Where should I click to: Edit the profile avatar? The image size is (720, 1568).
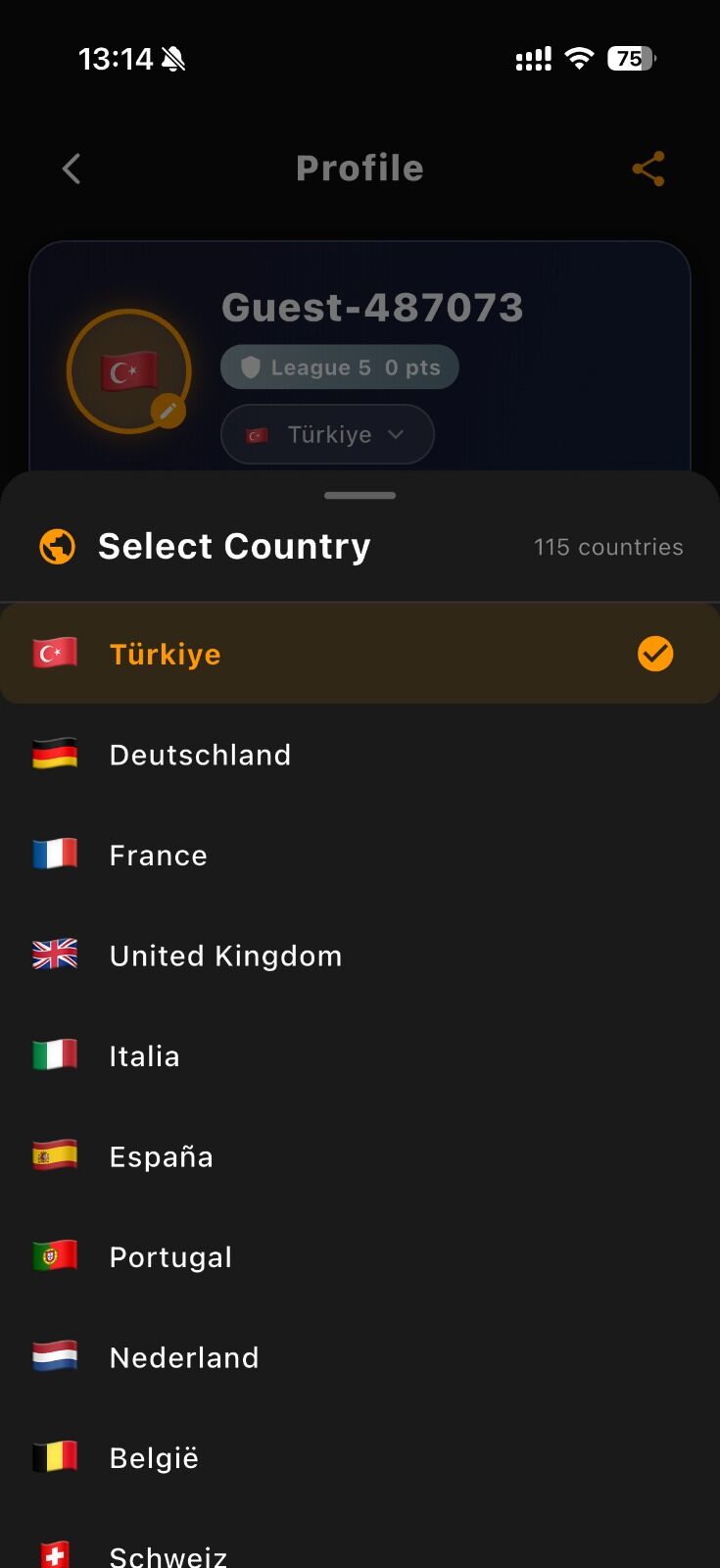(168, 411)
